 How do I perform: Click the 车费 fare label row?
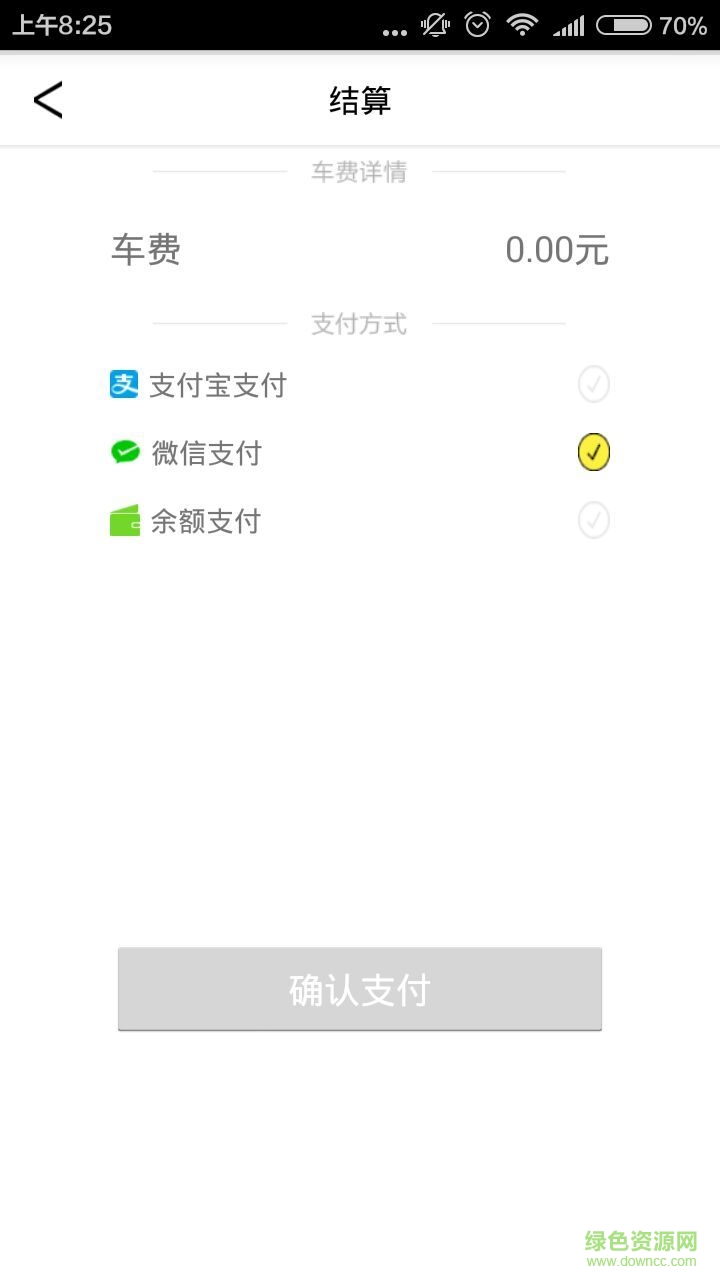[145, 251]
